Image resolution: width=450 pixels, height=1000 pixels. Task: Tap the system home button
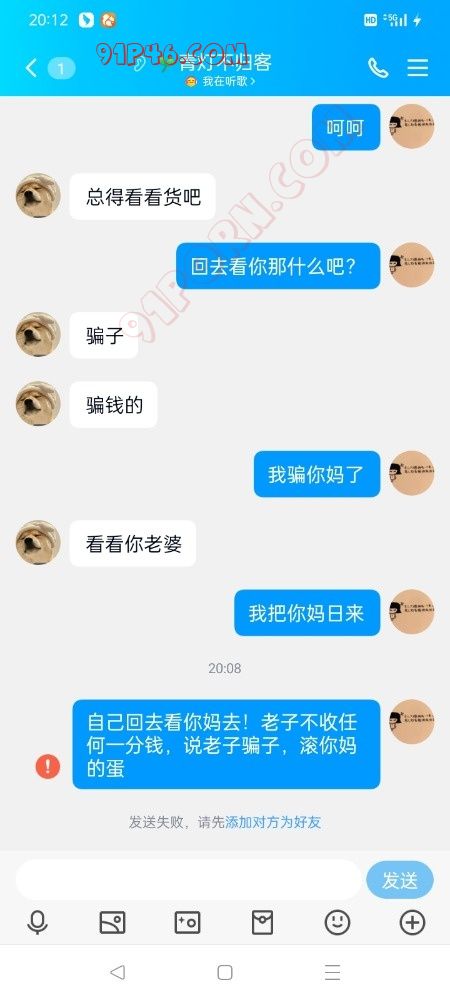pyautogui.click(x=225, y=972)
